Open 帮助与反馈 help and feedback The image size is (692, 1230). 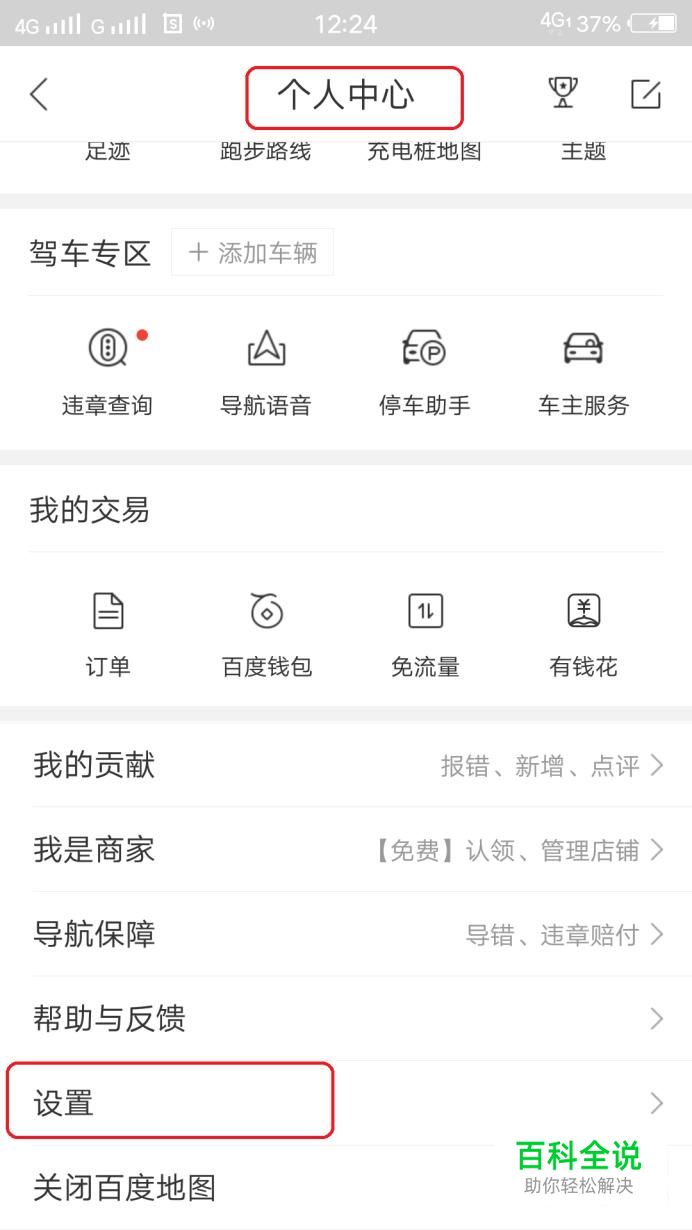click(x=346, y=1019)
